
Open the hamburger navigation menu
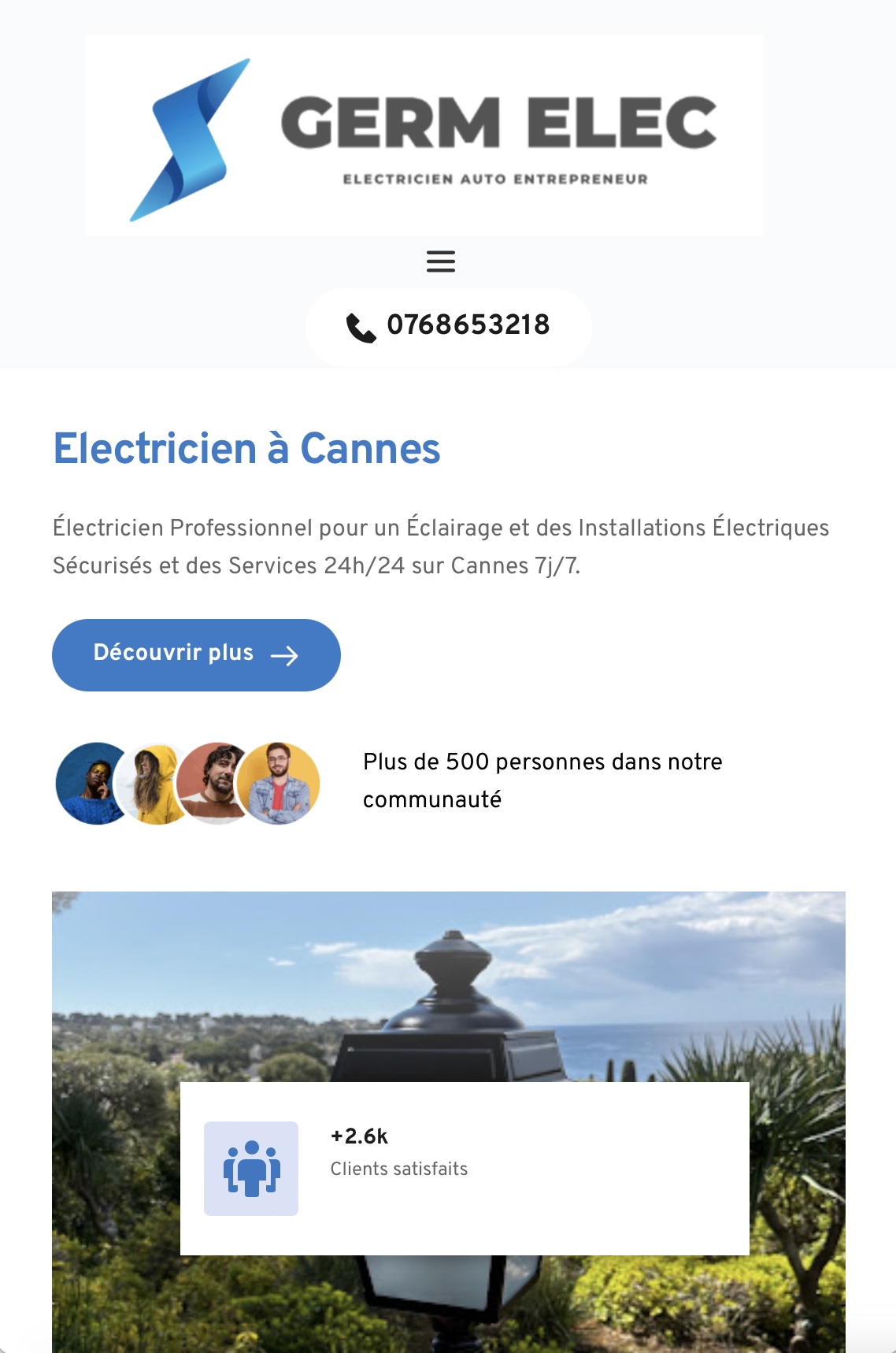[x=441, y=261]
